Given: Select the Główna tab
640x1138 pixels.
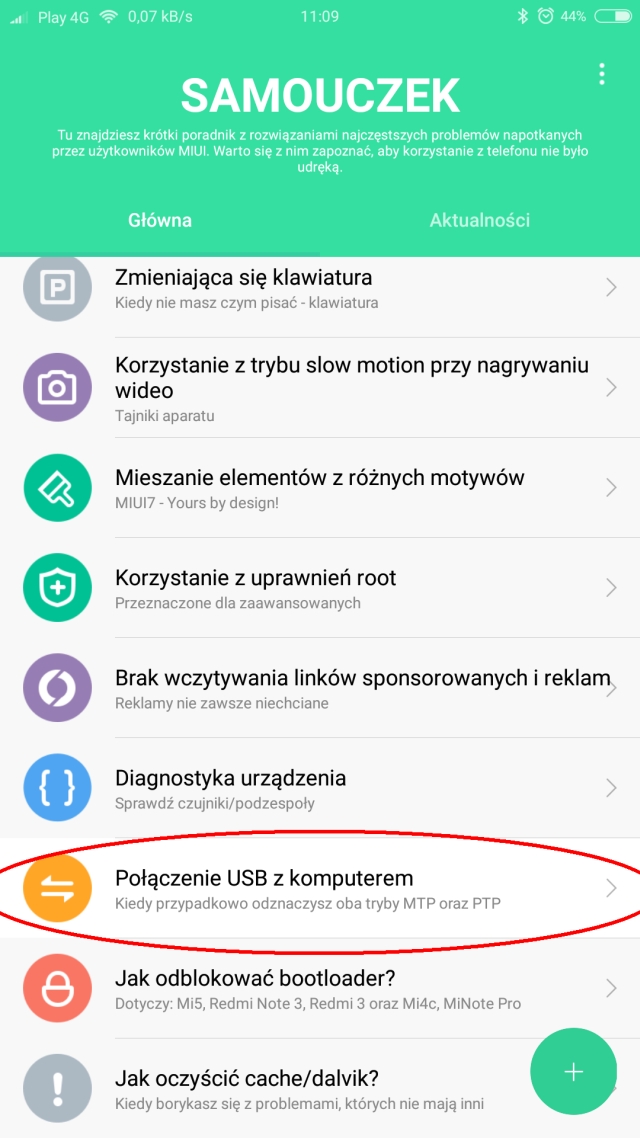Looking at the screenshot, I should tap(160, 220).
